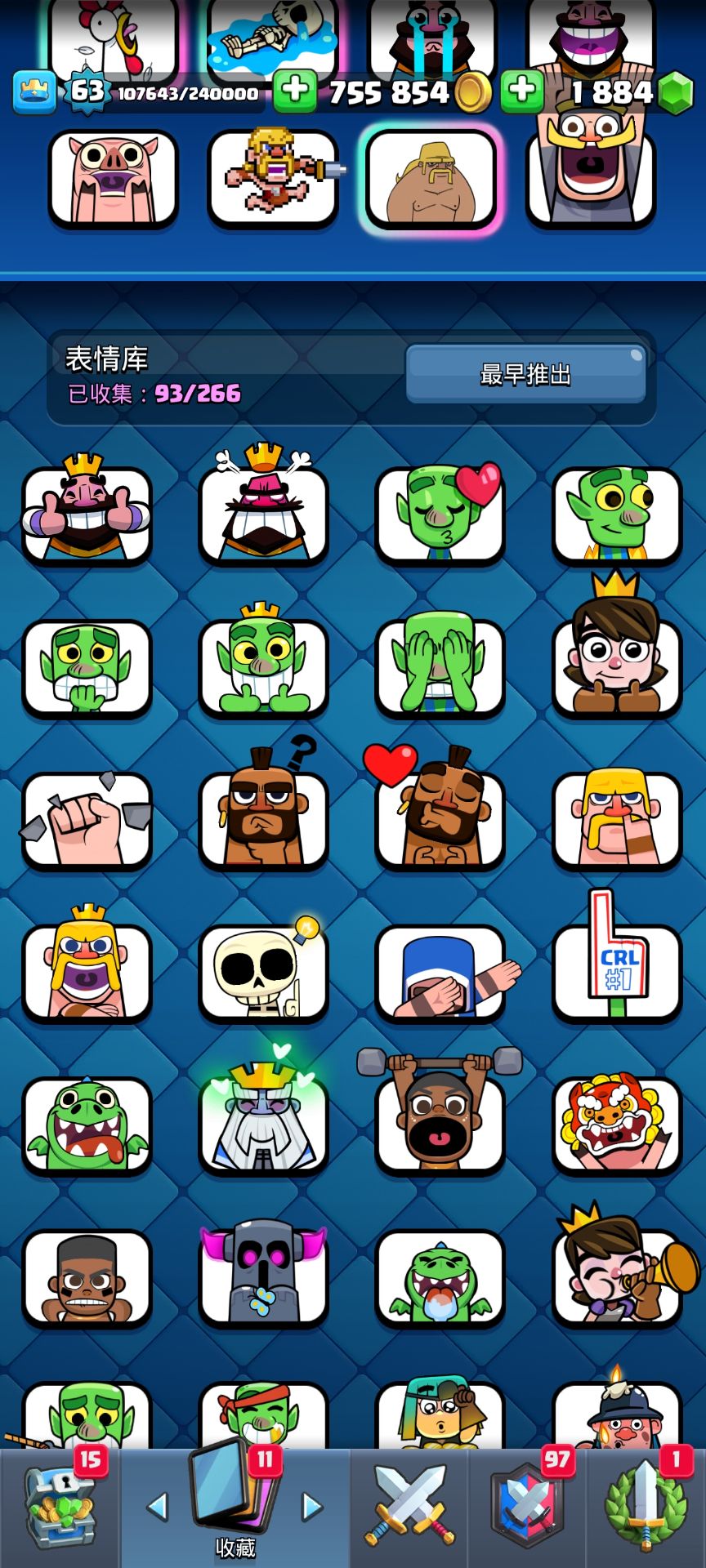Image resolution: width=706 pixels, height=1568 pixels.
Task: Pick the goblin covering its face emote
Action: [x=440, y=666]
